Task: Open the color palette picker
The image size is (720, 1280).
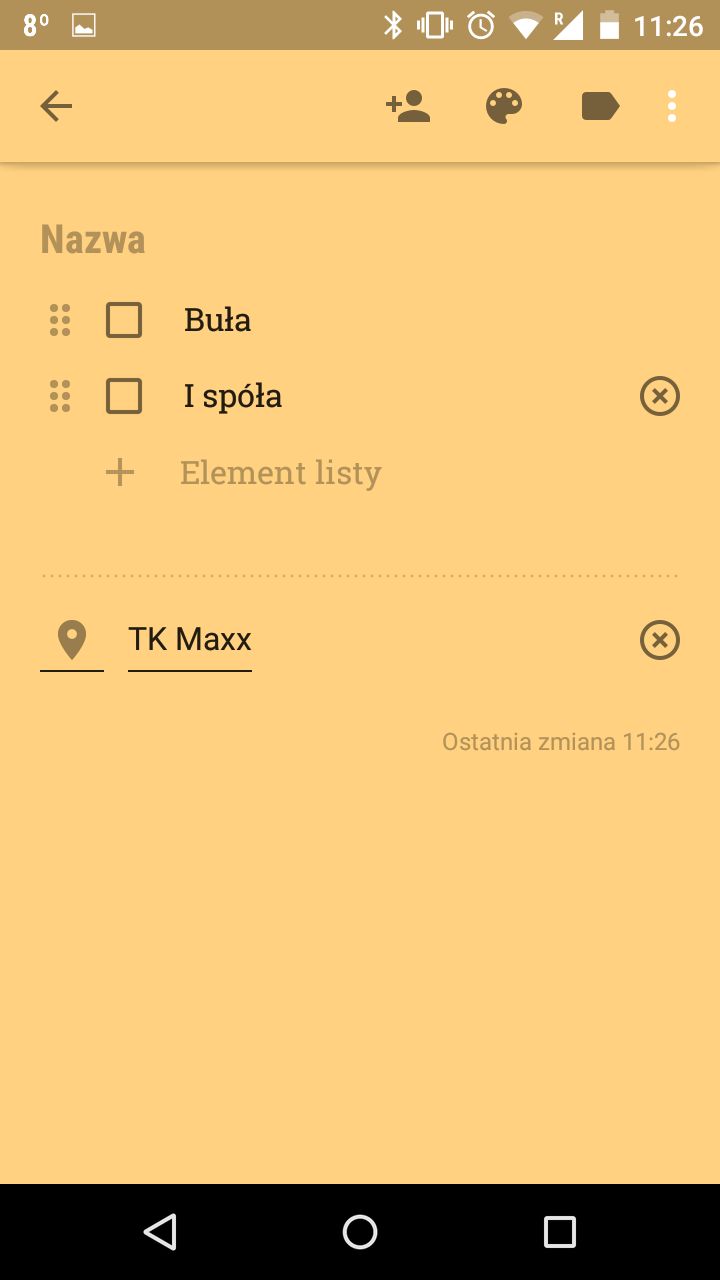Action: pos(503,105)
